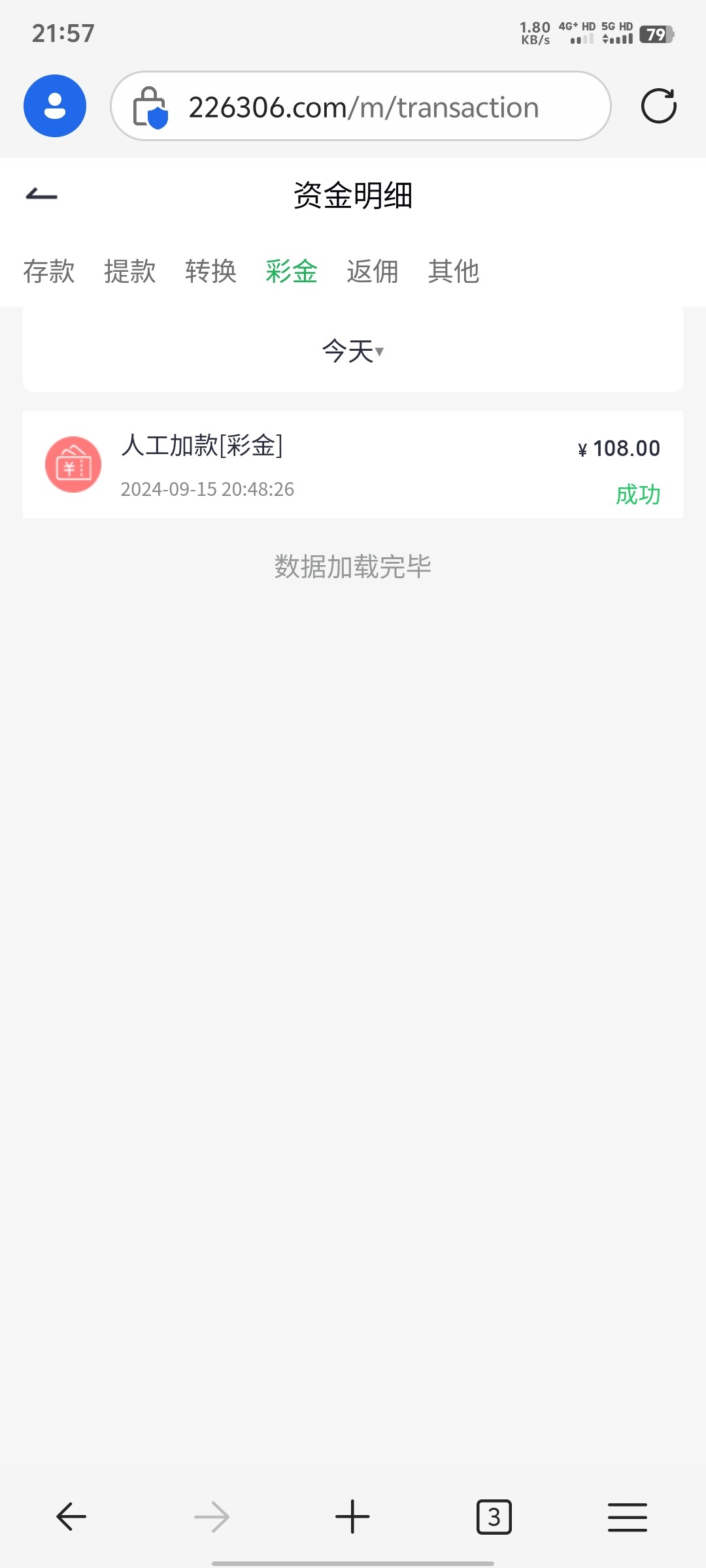This screenshot has height=1568, width=706.
Task: Go back from the 资金明细 page
Action: [42, 194]
